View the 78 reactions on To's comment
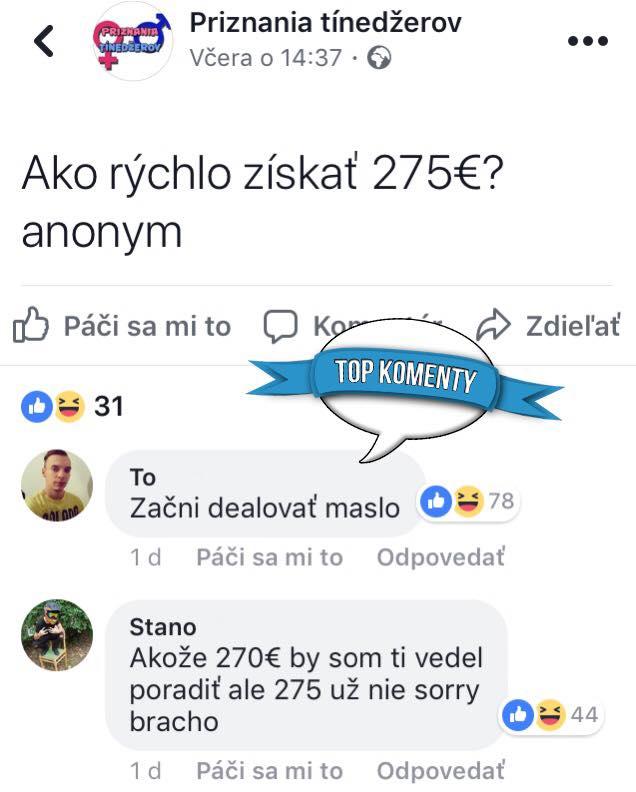Viewport: 636px width, 792px height. (x=469, y=502)
